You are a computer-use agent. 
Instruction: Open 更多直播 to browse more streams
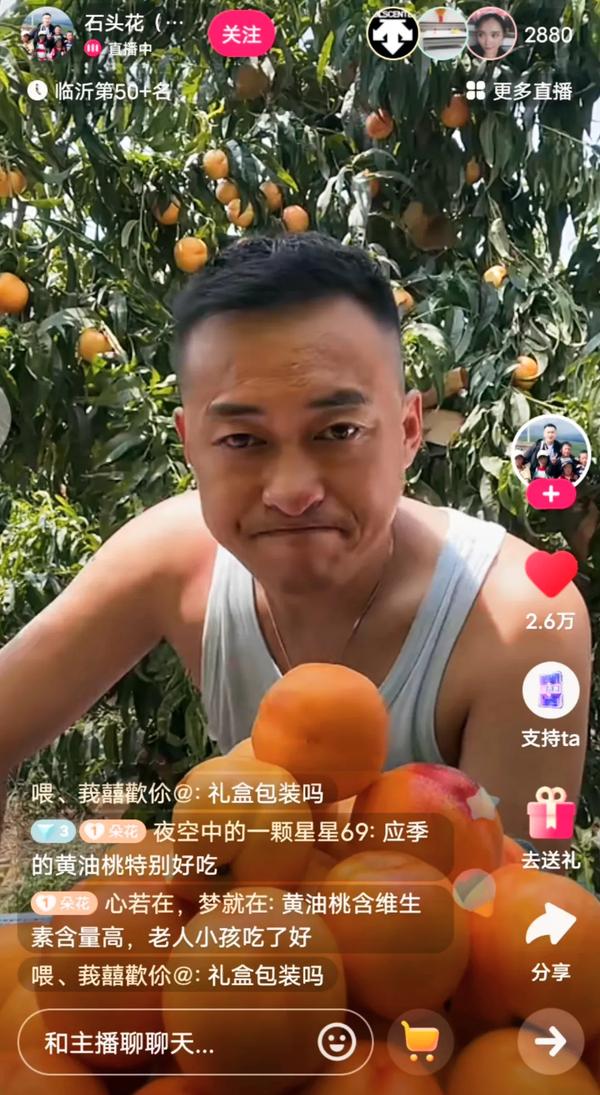coord(519,91)
